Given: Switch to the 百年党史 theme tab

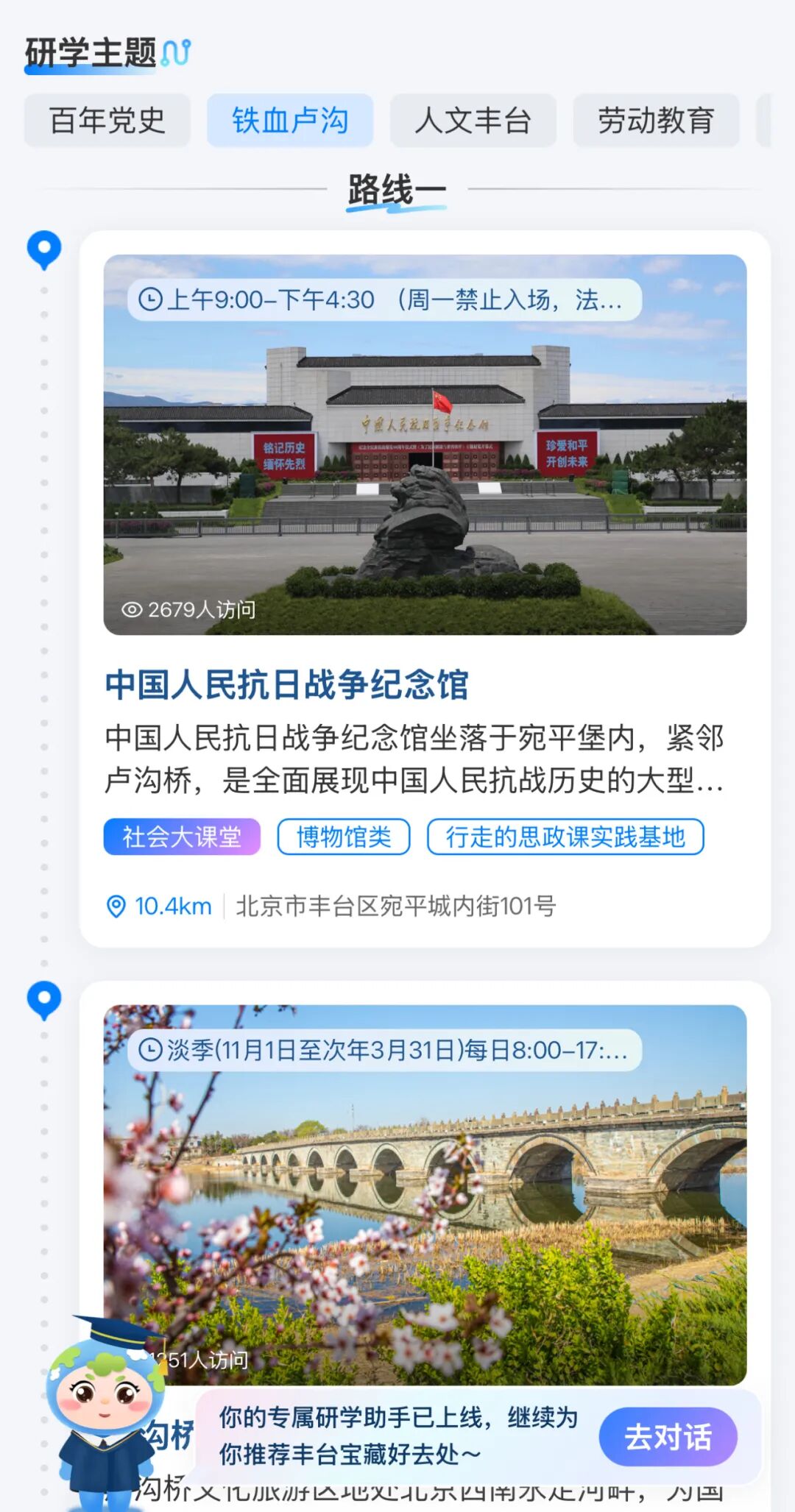Looking at the screenshot, I should [x=107, y=121].
